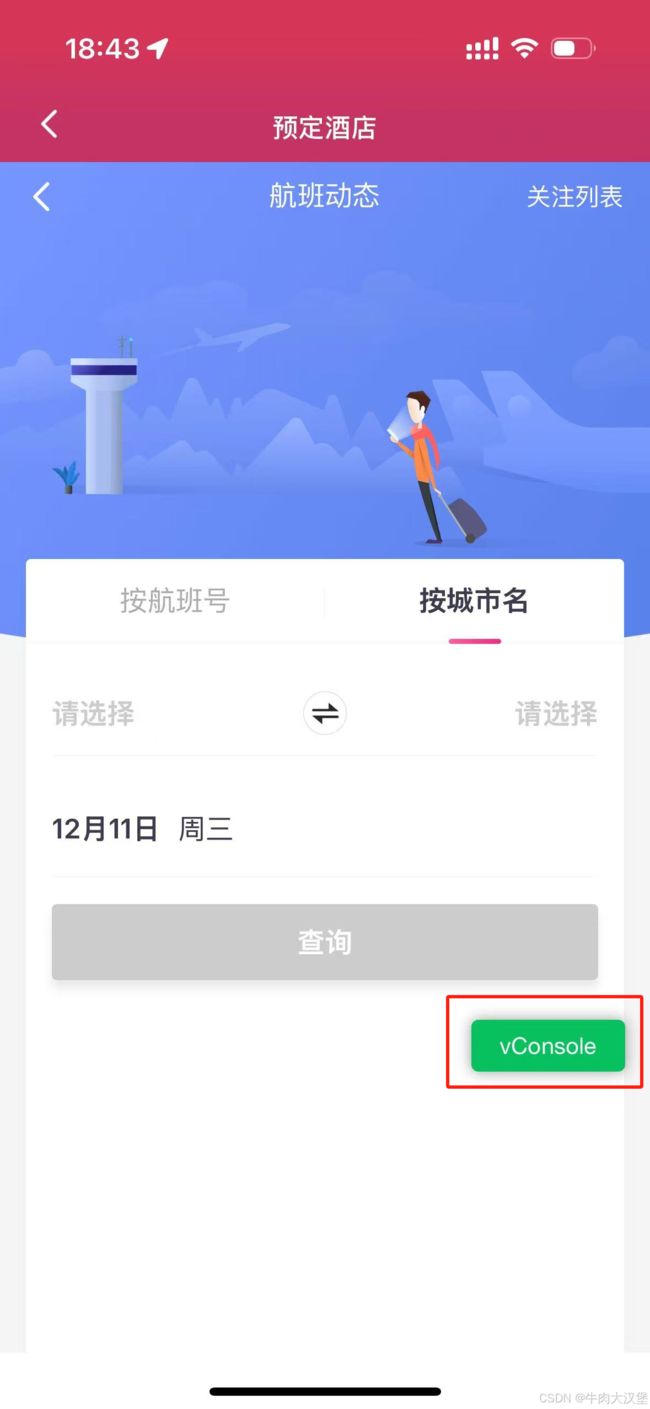Open the vConsole debug panel

point(548,1046)
